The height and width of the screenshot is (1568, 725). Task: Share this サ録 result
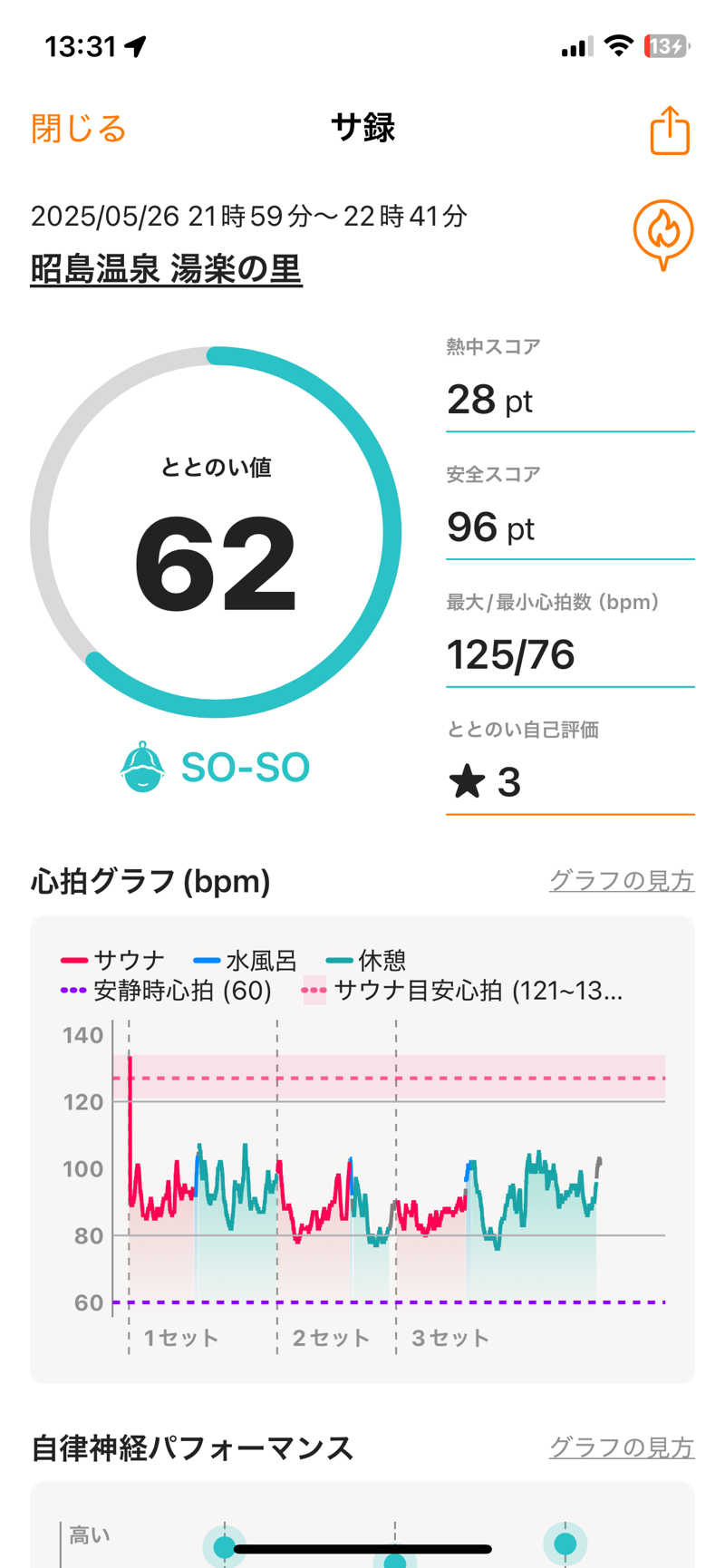coord(670,131)
